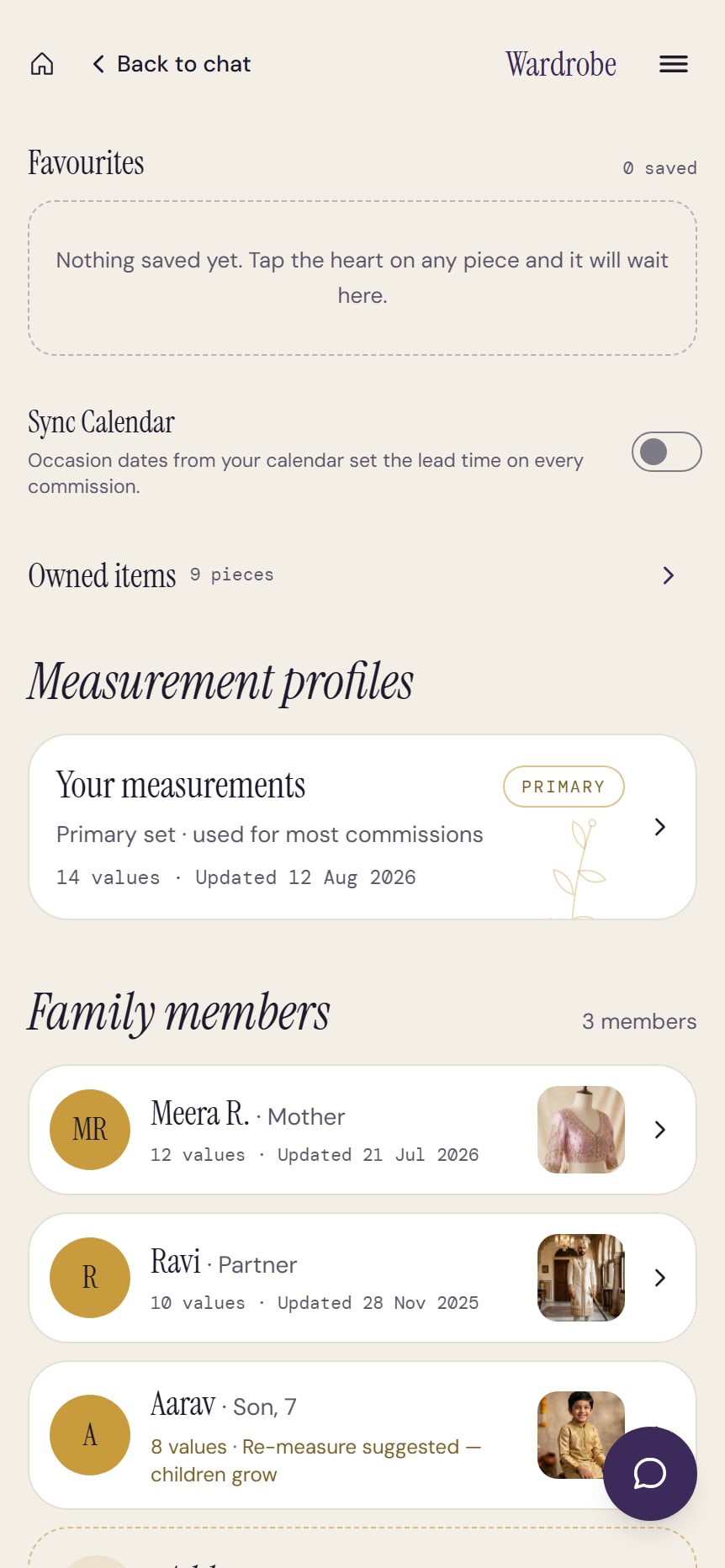
Task: Open Your measurements primary profile
Action: 362,827
